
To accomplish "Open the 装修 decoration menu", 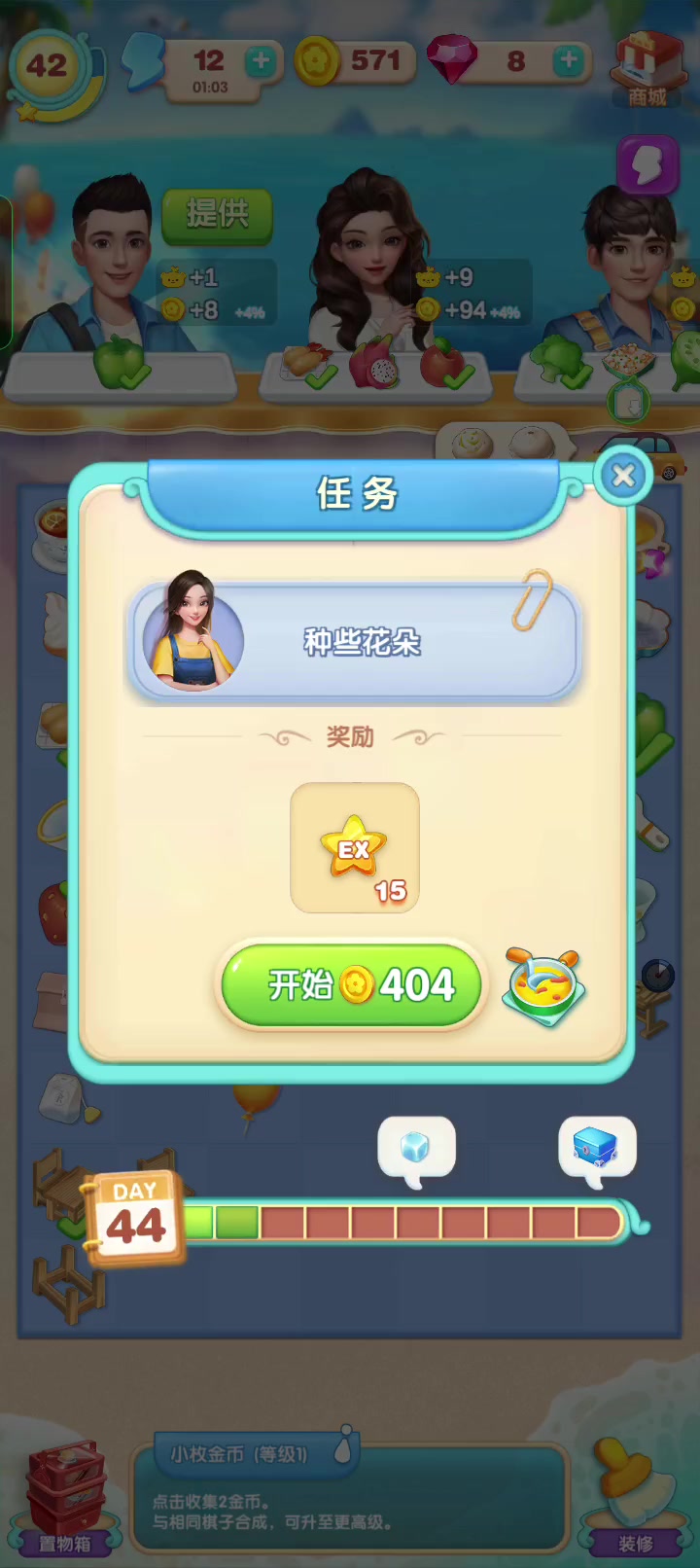I will tap(636, 1496).
